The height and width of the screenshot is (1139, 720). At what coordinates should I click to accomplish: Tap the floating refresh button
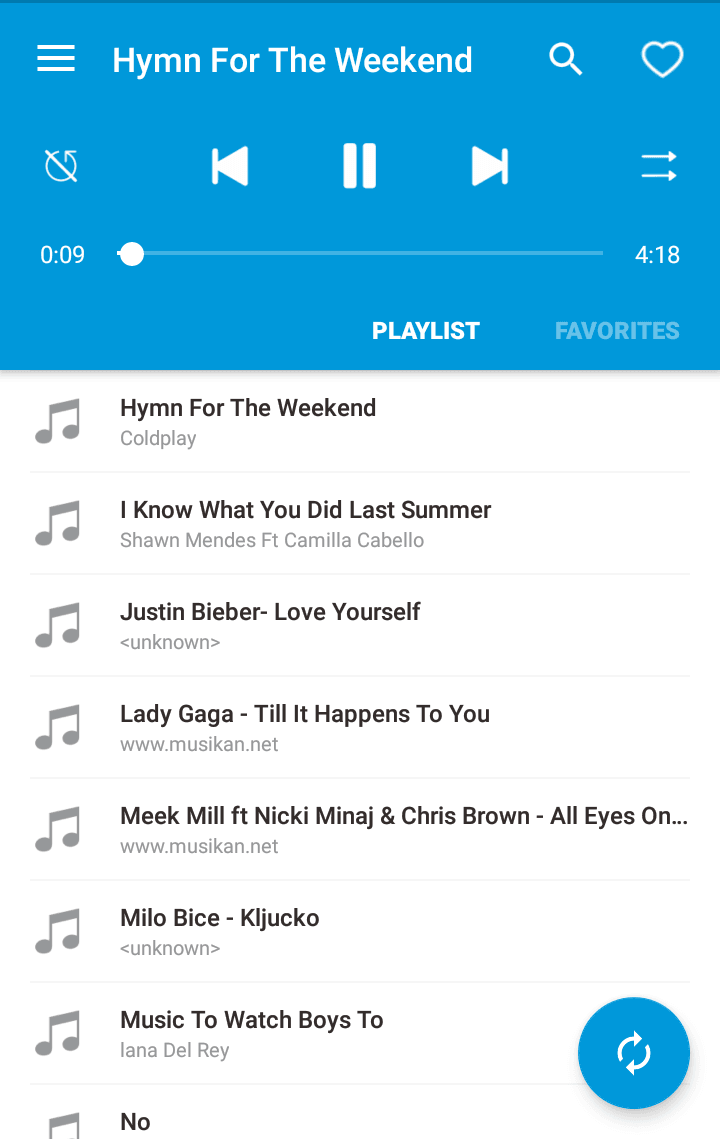pyautogui.click(x=634, y=1053)
